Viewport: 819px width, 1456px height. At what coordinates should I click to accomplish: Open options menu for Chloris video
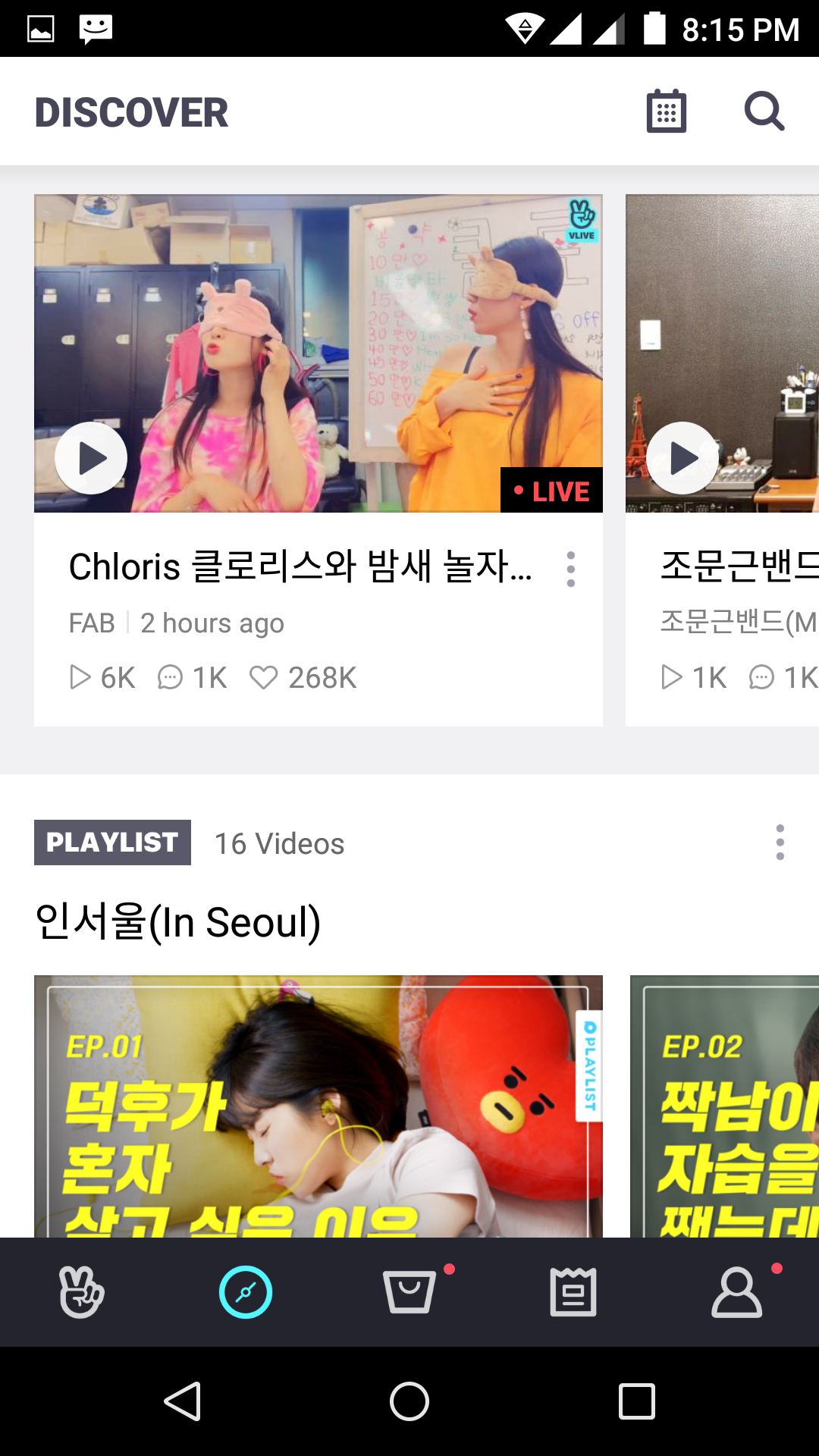click(571, 569)
